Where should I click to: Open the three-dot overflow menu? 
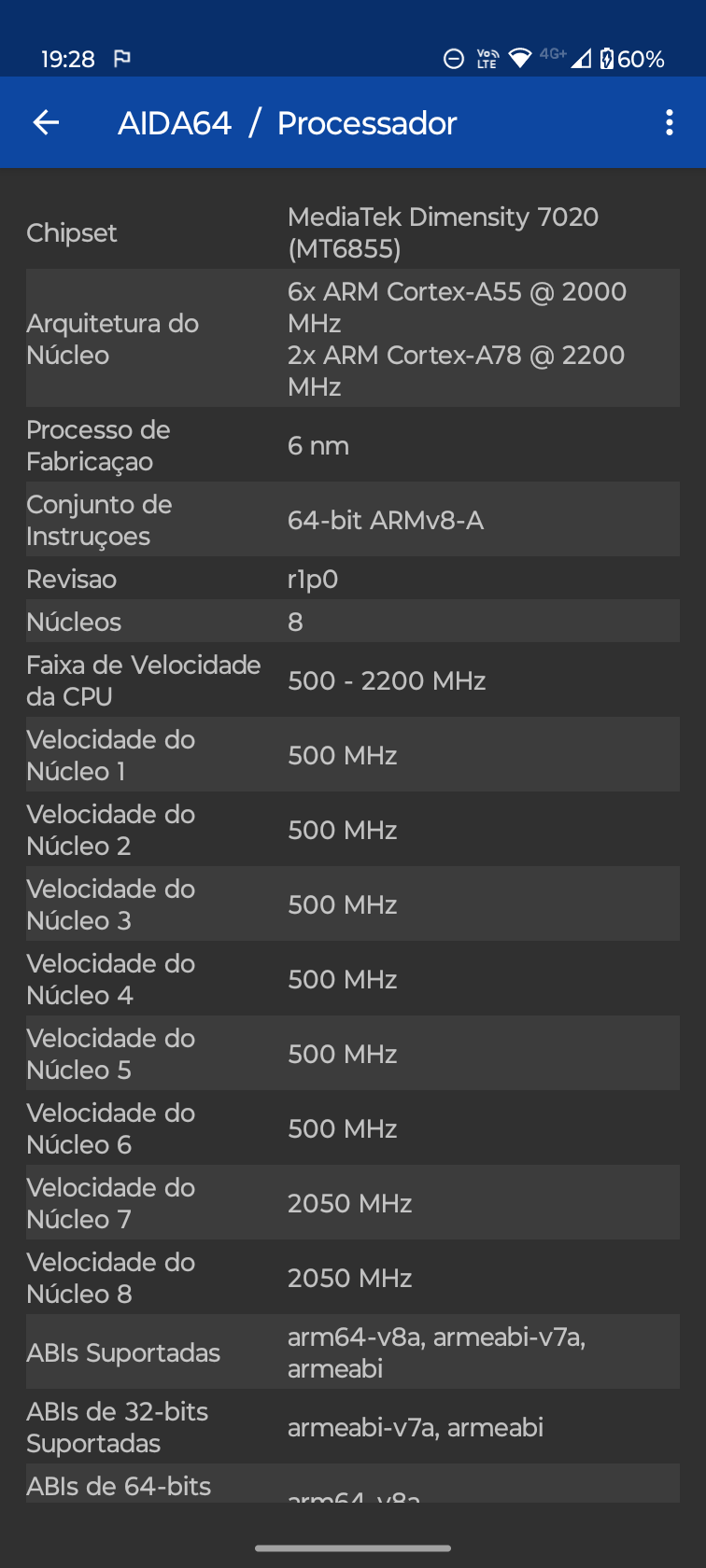[669, 122]
